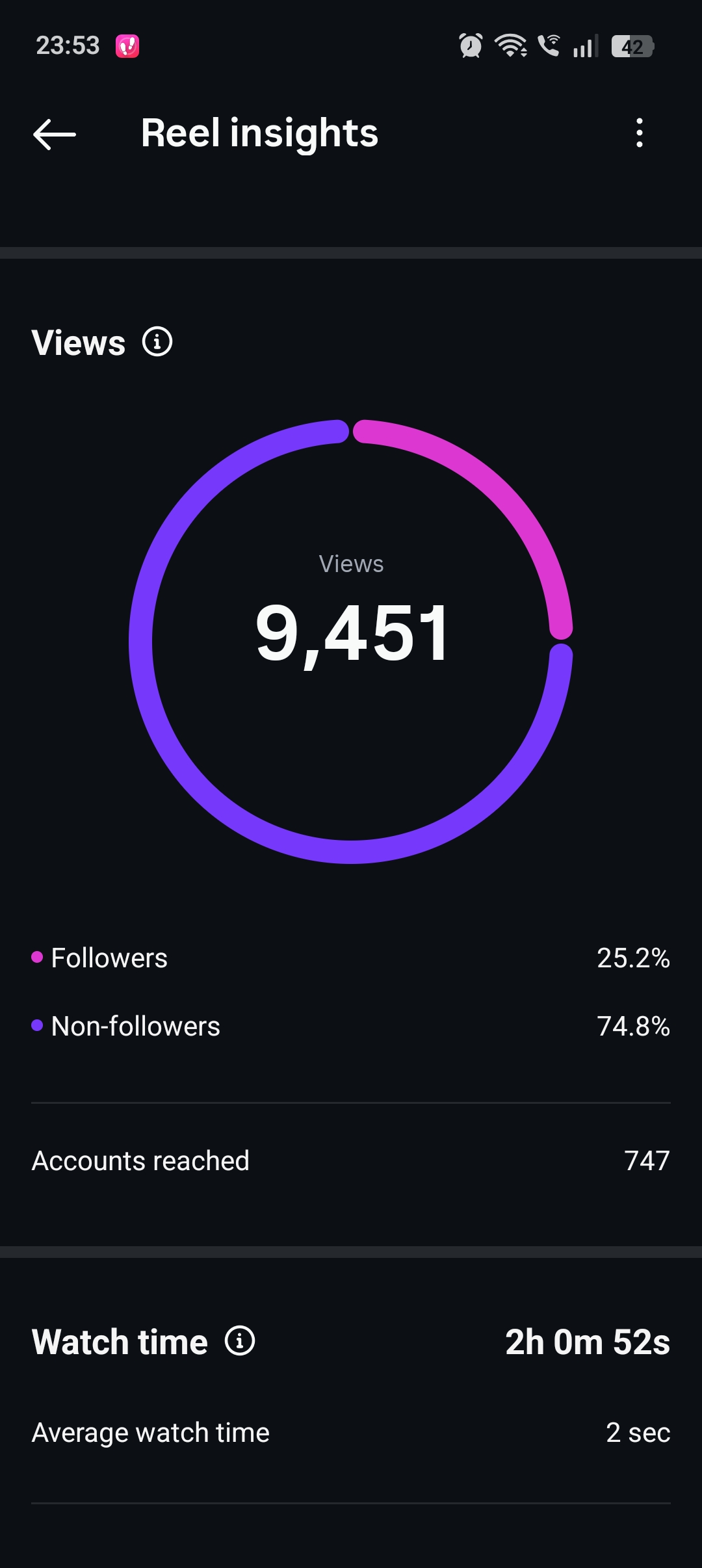The image size is (702, 1568).
Task: Tap the info icon next to Views
Action: click(x=157, y=342)
